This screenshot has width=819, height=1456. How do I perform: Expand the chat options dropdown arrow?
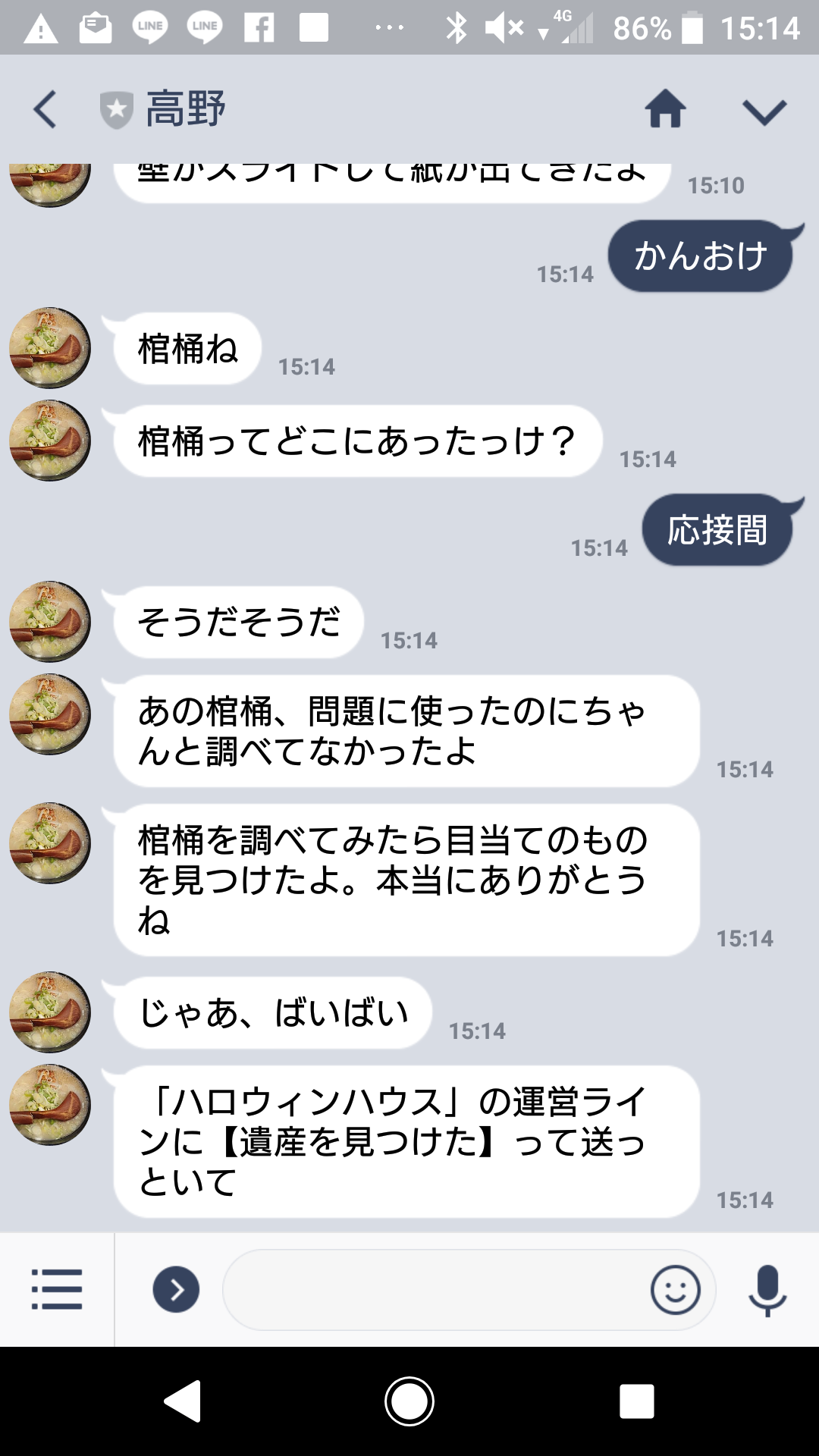click(764, 111)
